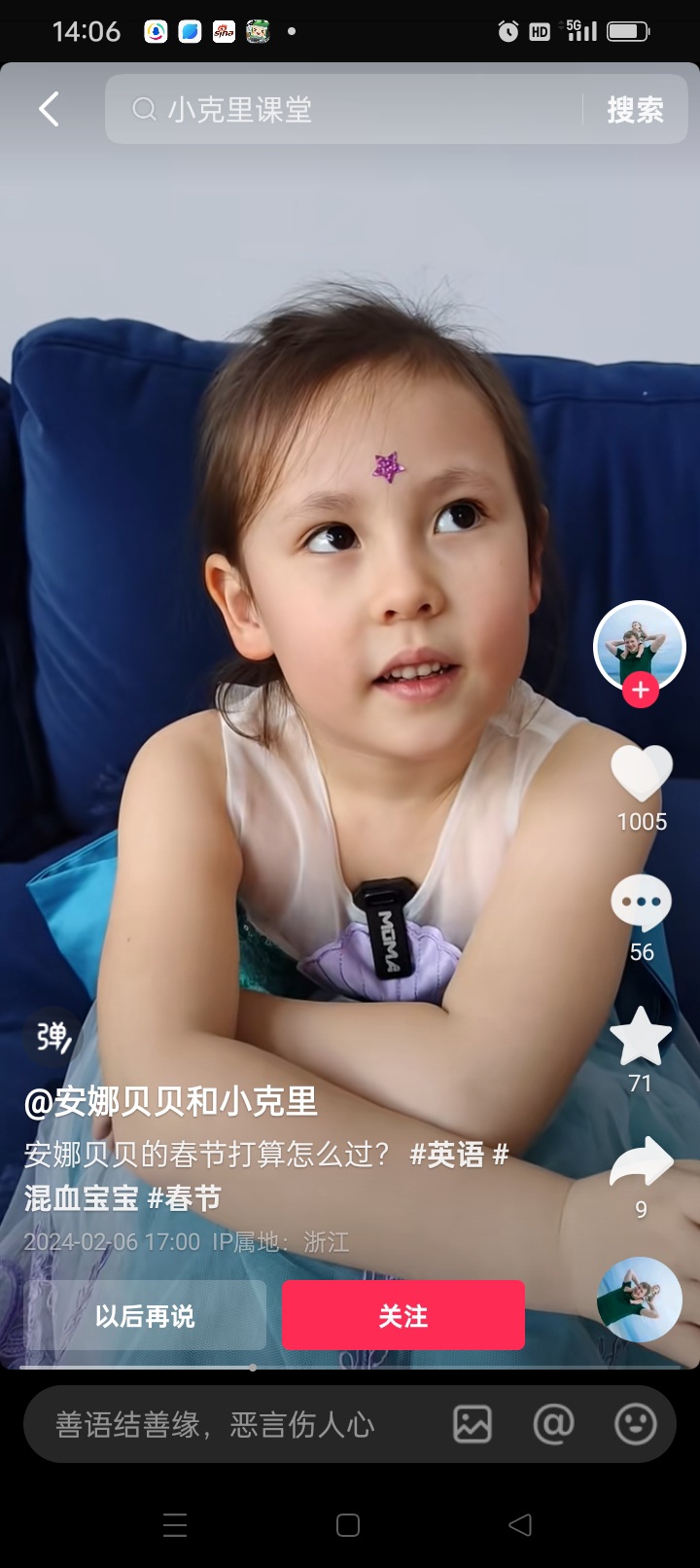Image resolution: width=700 pixels, height=1568 pixels.
Task: Open the #春节 hashtag
Action: [x=185, y=1198]
